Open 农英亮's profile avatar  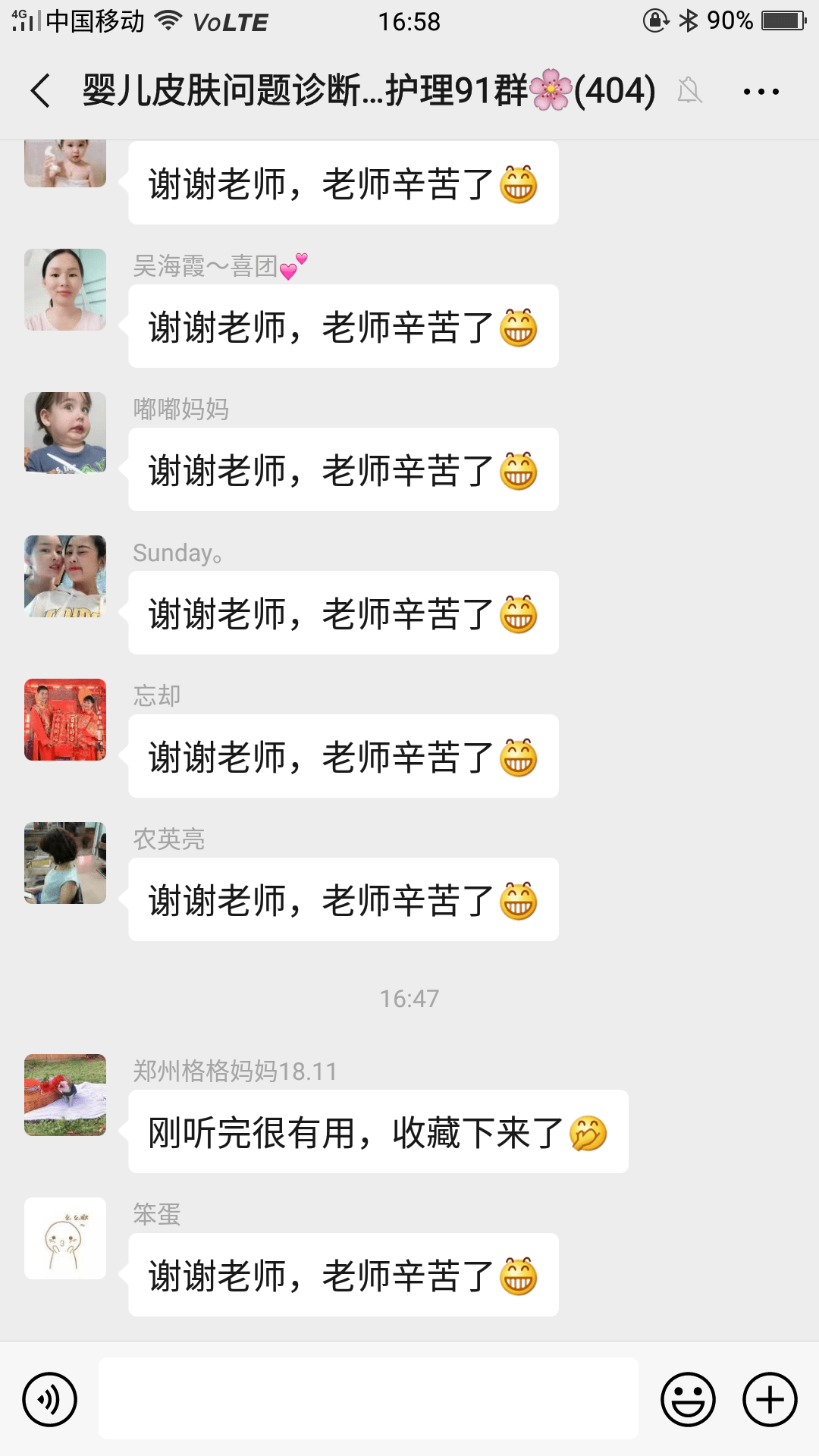[65, 863]
